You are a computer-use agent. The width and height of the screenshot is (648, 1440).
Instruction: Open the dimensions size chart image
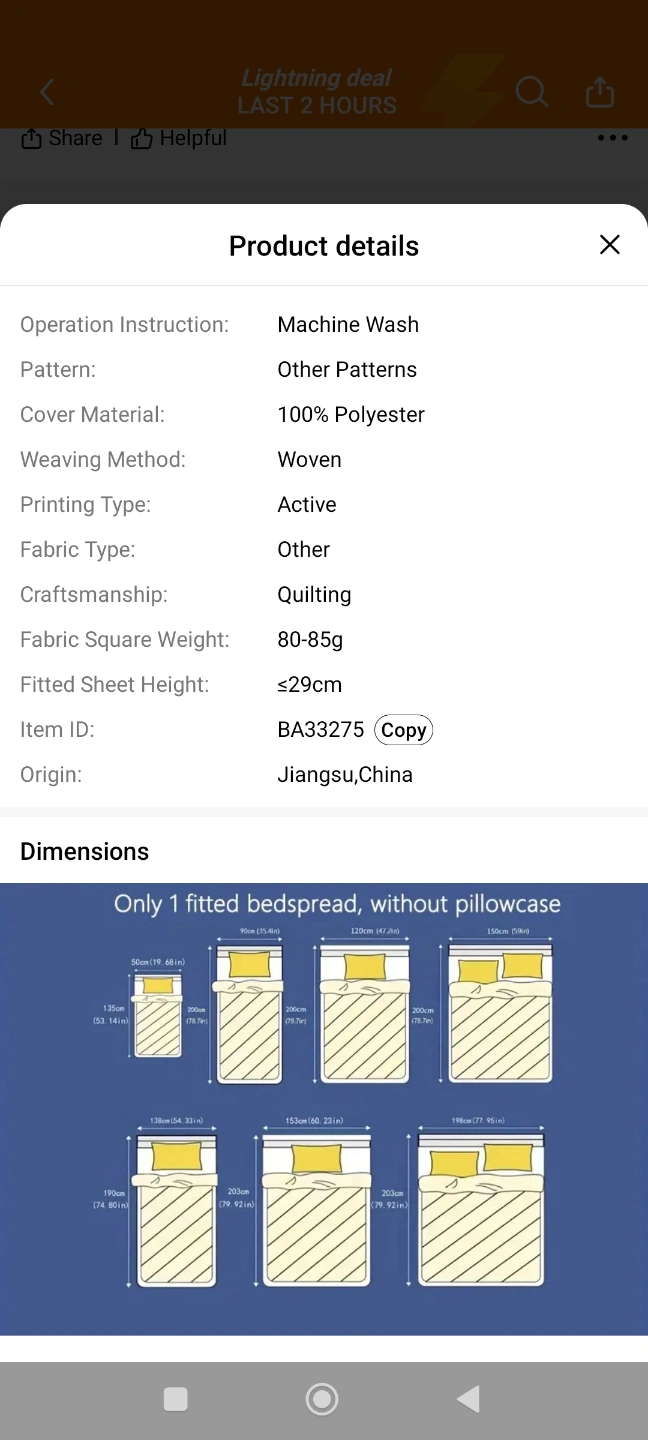click(x=324, y=1109)
